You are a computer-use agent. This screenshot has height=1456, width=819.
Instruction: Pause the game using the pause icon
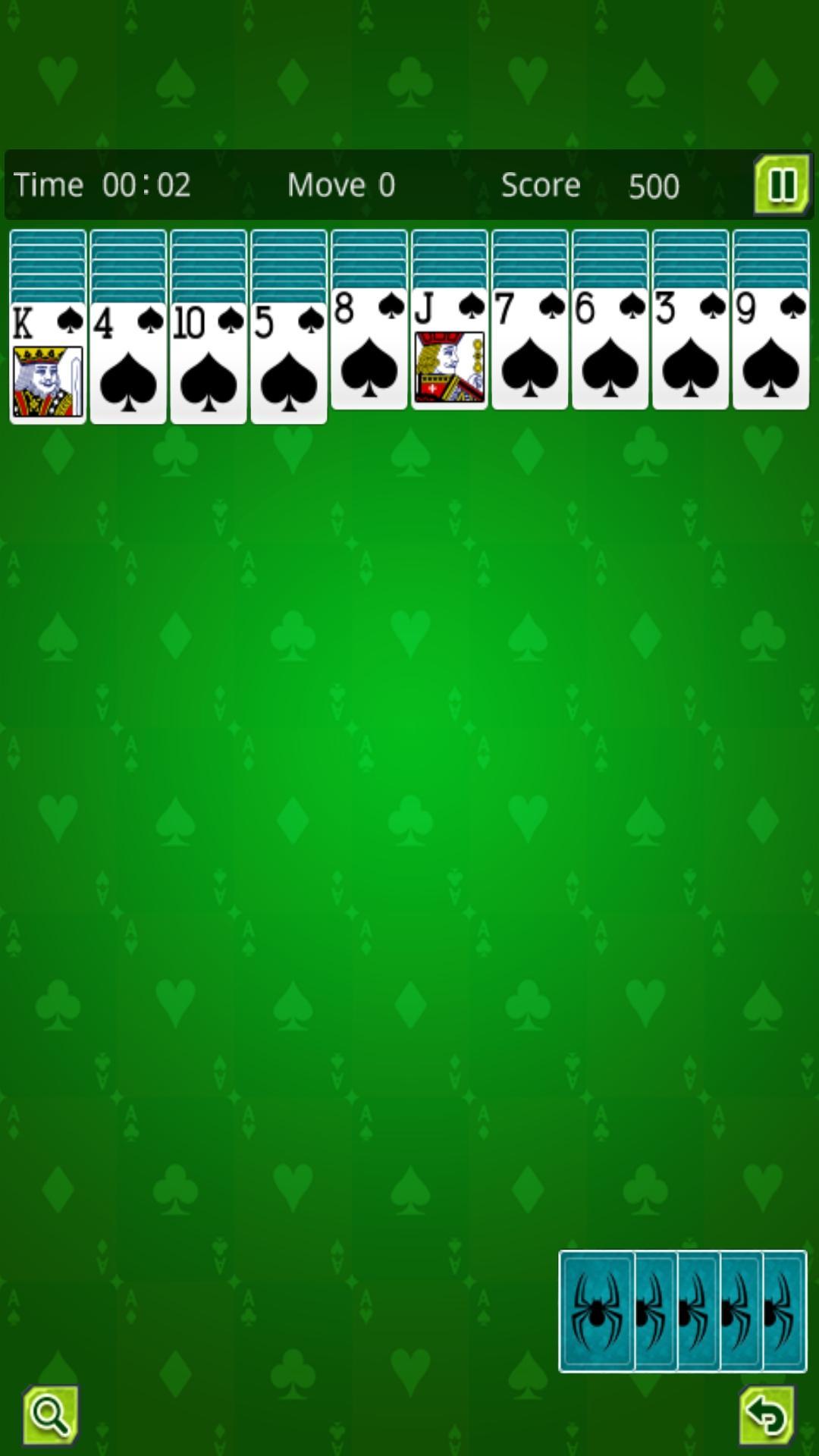point(782,184)
